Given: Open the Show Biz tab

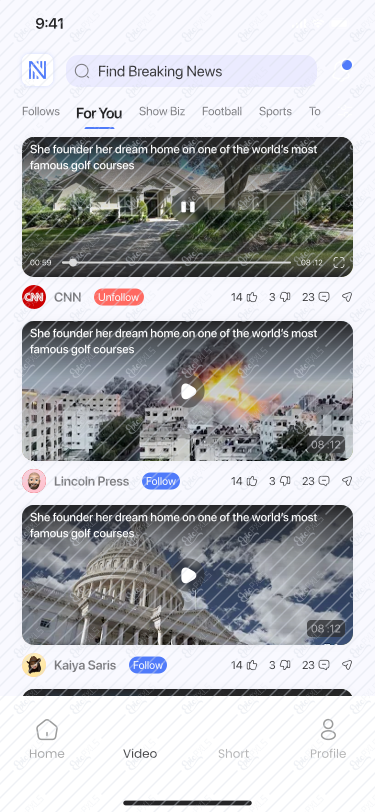Looking at the screenshot, I should 162,111.
